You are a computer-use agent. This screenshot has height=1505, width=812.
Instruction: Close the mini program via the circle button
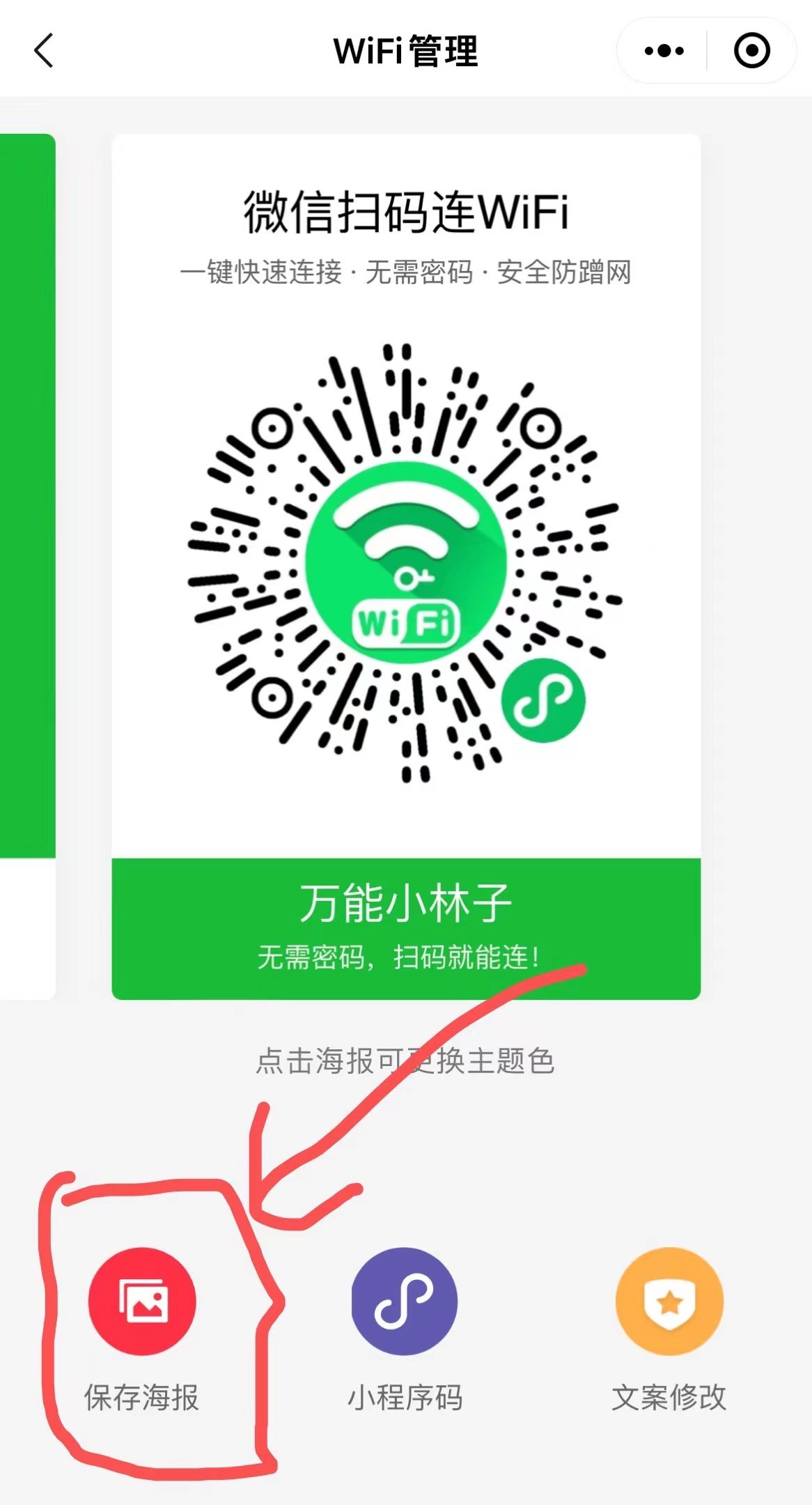pyautogui.click(x=751, y=51)
